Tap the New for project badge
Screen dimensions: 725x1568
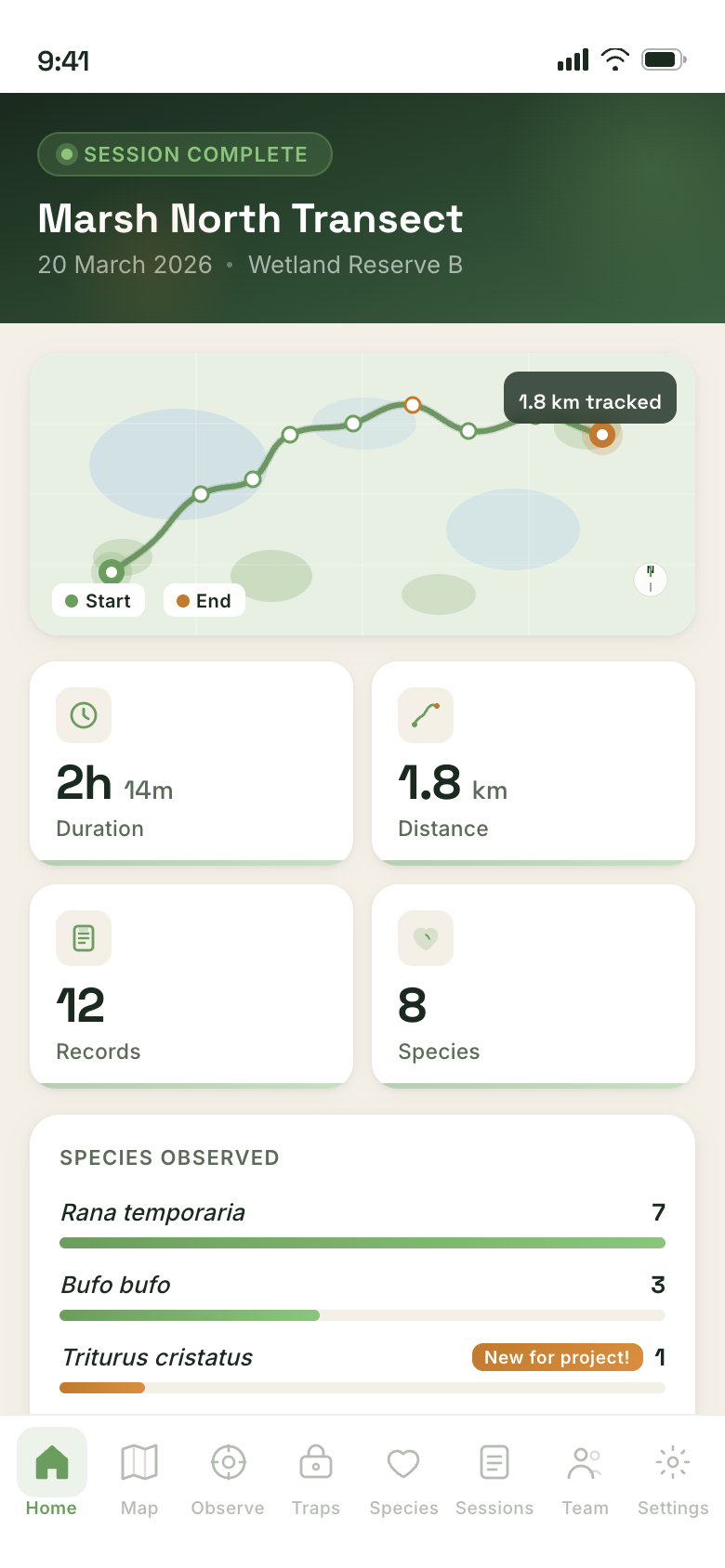pos(557,1357)
